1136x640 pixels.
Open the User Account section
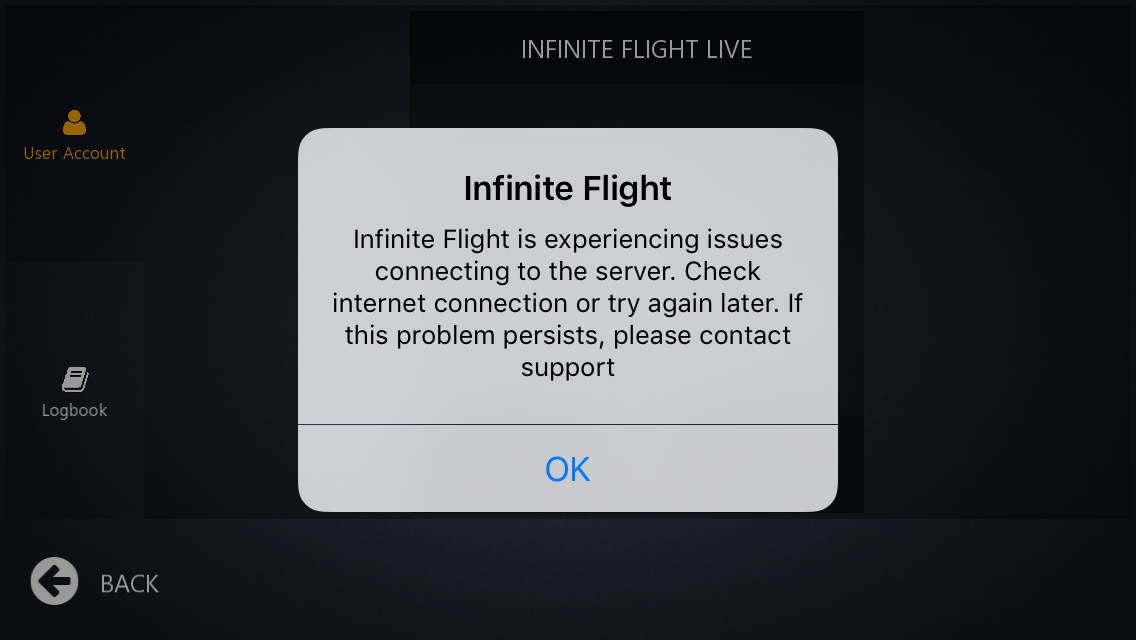click(x=74, y=136)
